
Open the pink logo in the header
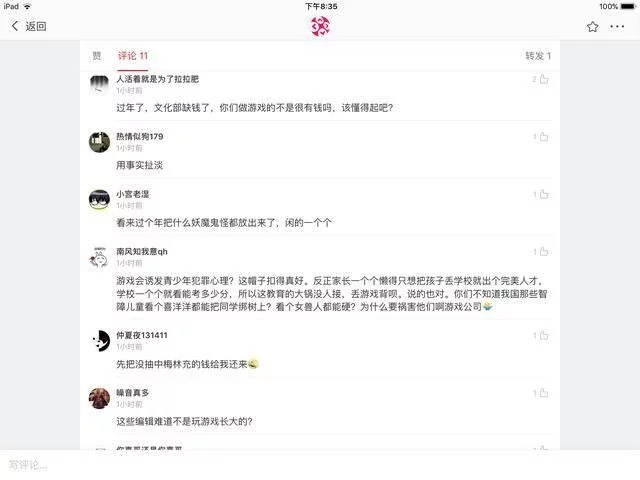pos(320,26)
